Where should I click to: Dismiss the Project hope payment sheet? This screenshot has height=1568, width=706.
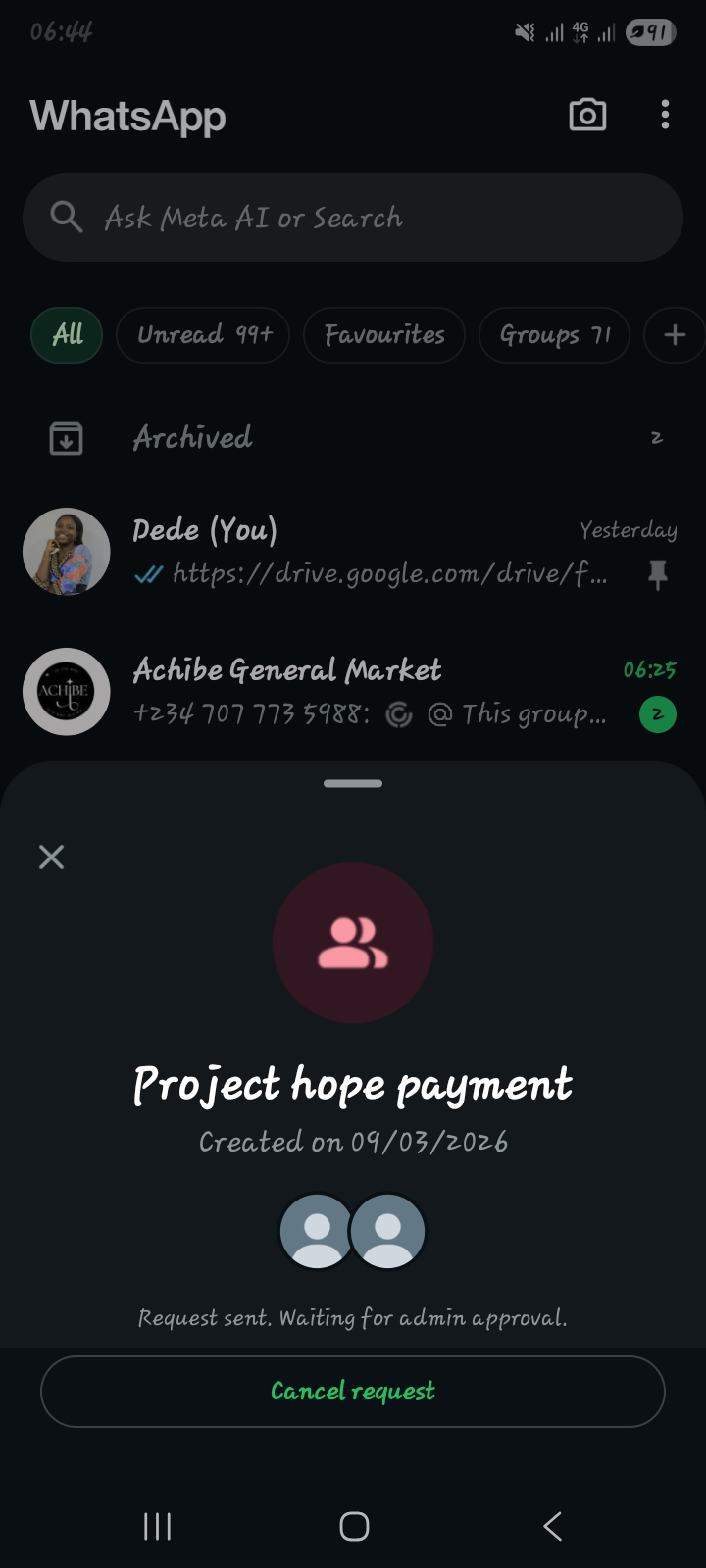(51, 857)
